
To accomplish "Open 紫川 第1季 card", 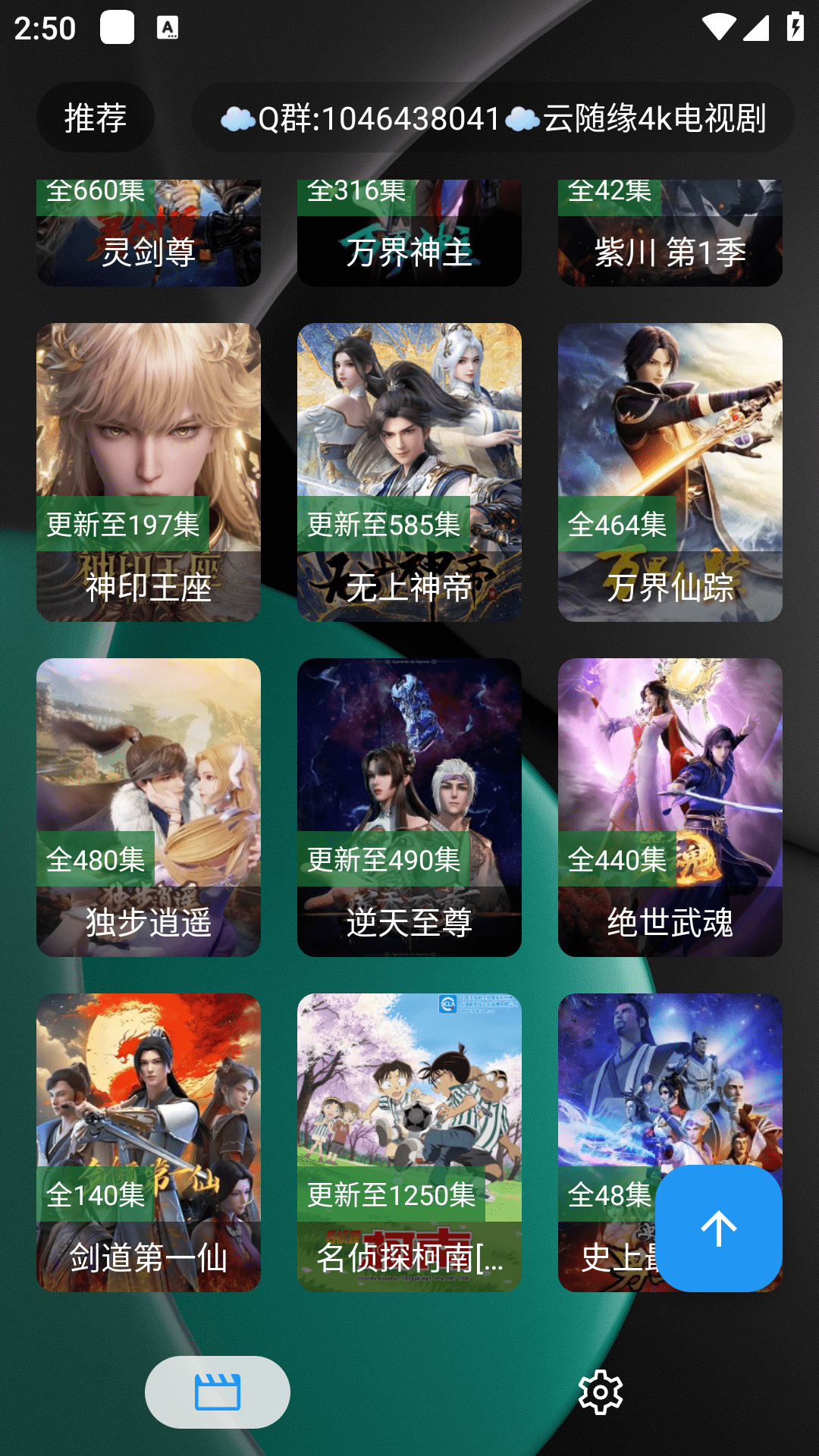I will [670, 235].
